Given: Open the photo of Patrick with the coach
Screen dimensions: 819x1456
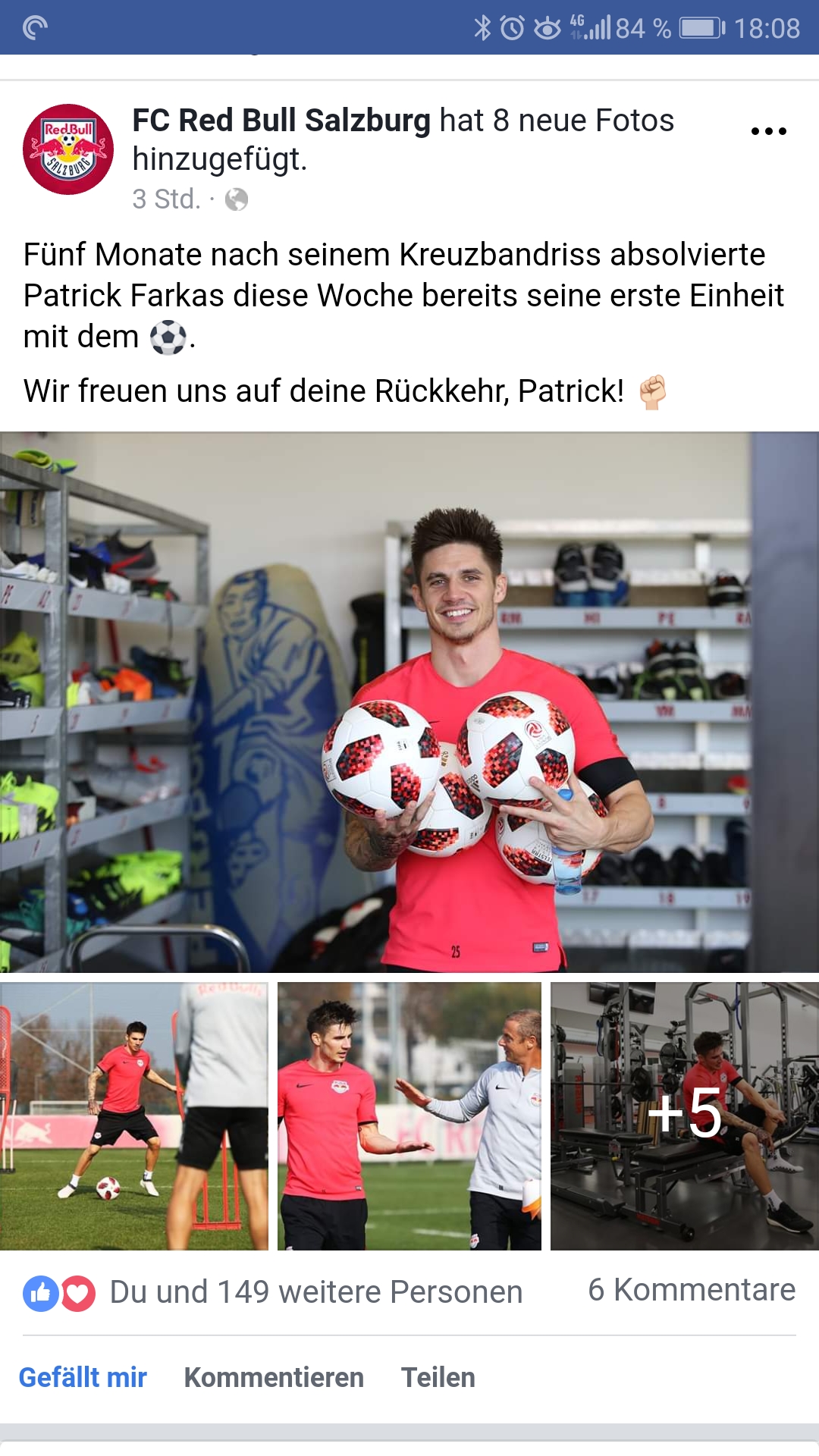Looking at the screenshot, I should 409,1116.
